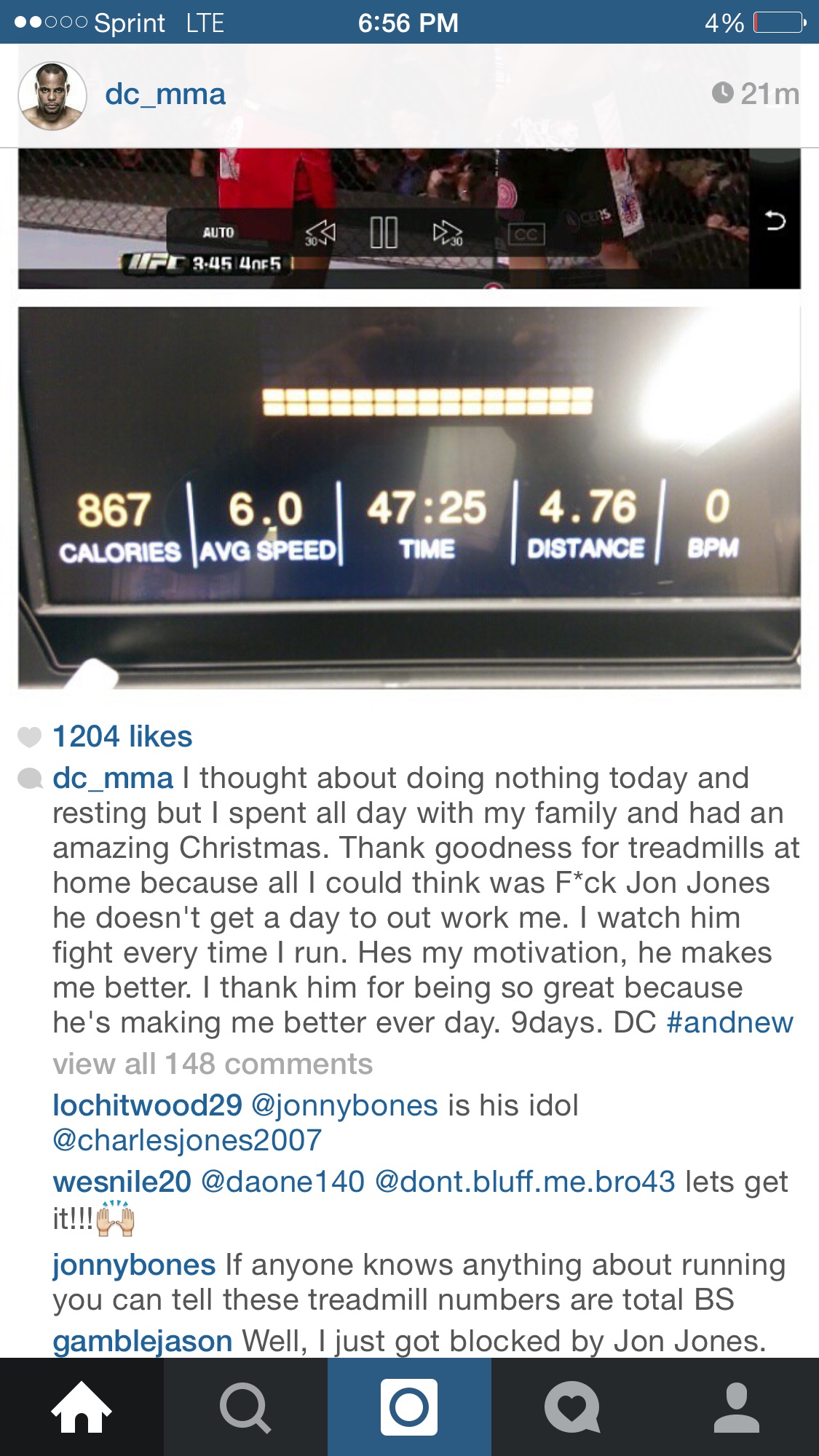Open lochitwood29's profile
This screenshot has width=819, height=1456.
pos(147,1105)
